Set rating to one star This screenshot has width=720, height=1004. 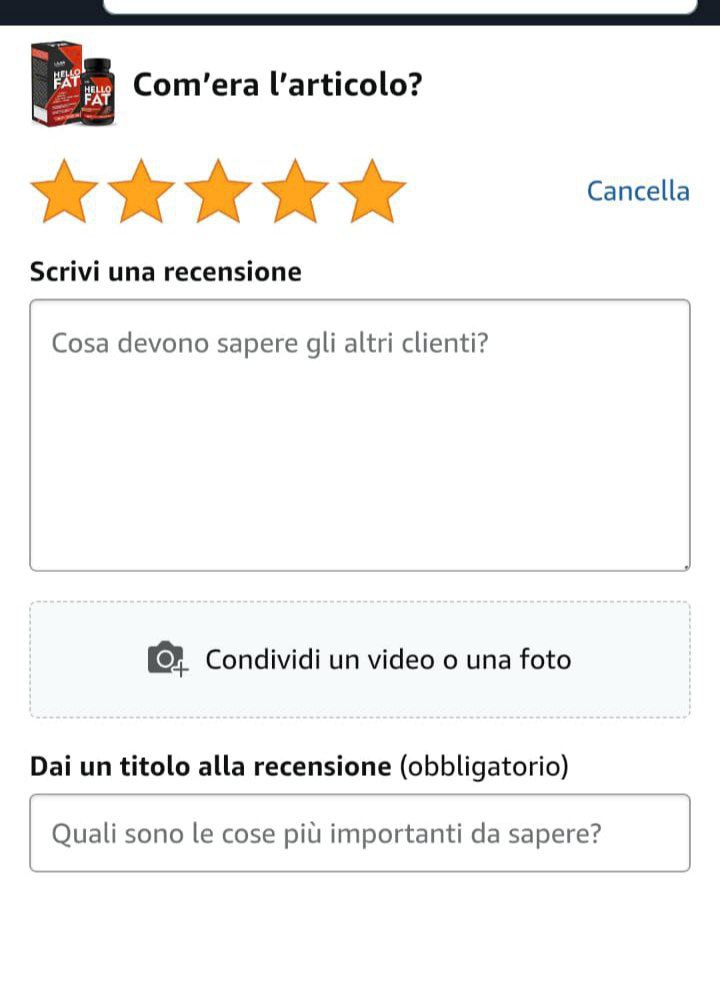[x=65, y=192]
